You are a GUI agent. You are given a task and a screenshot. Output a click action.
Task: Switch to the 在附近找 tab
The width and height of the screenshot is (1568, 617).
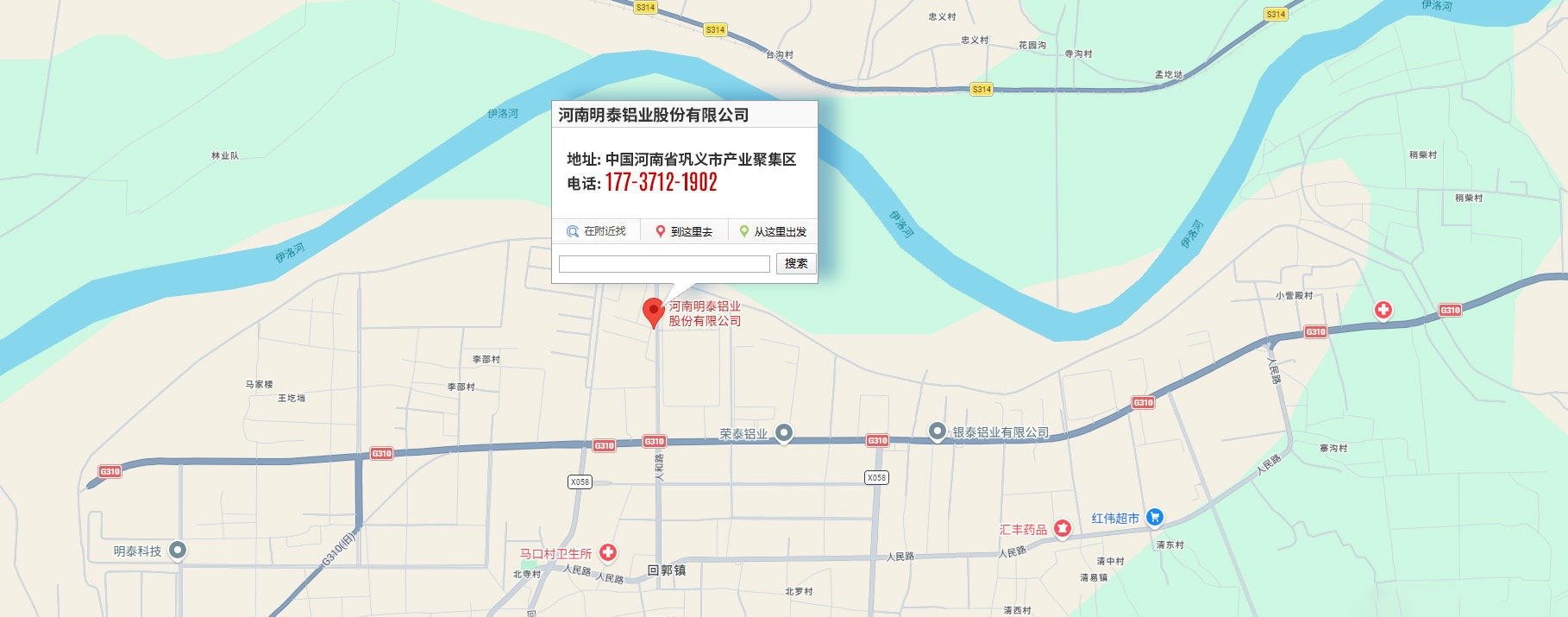click(596, 231)
